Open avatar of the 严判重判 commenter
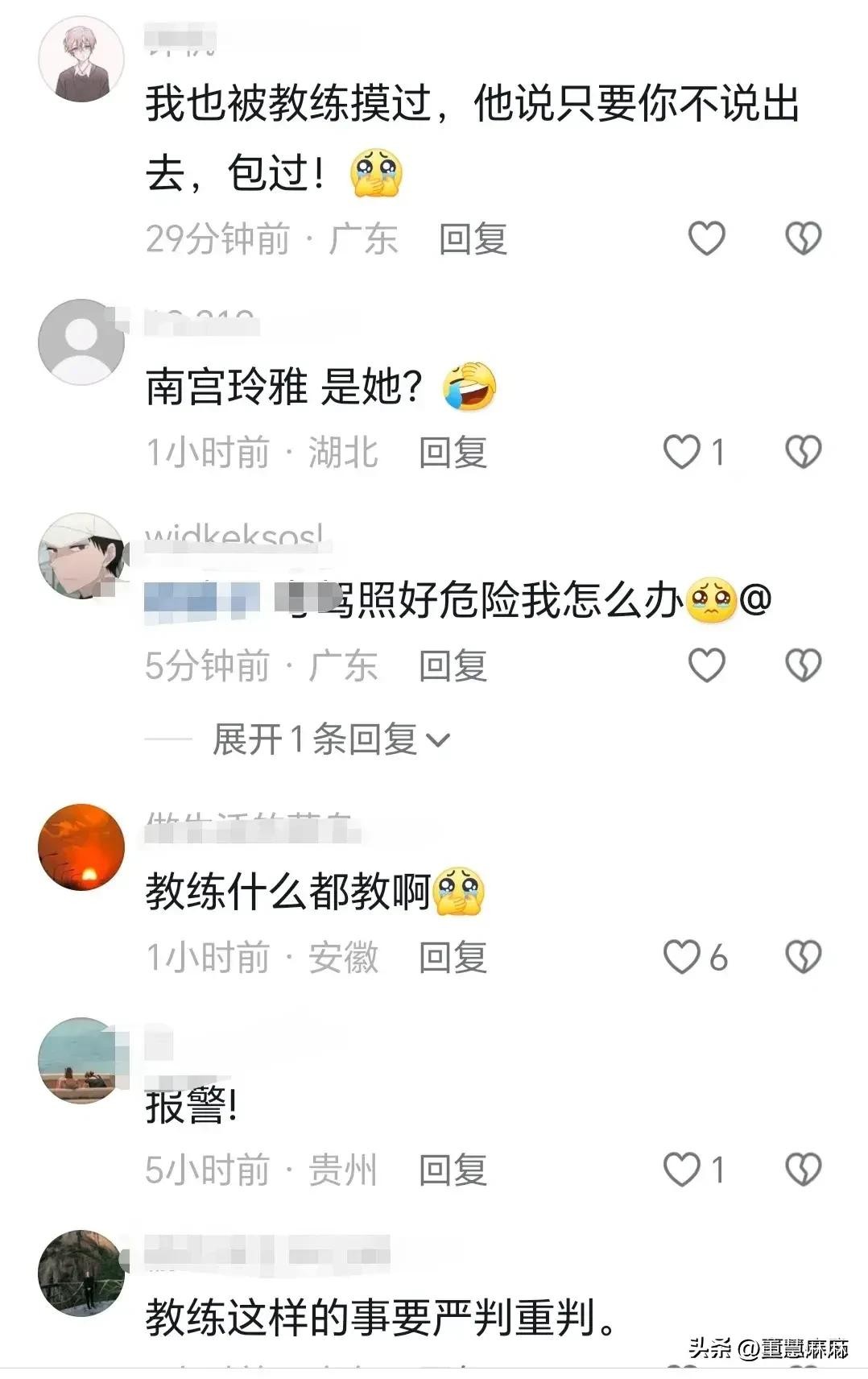 click(81, 1273)
